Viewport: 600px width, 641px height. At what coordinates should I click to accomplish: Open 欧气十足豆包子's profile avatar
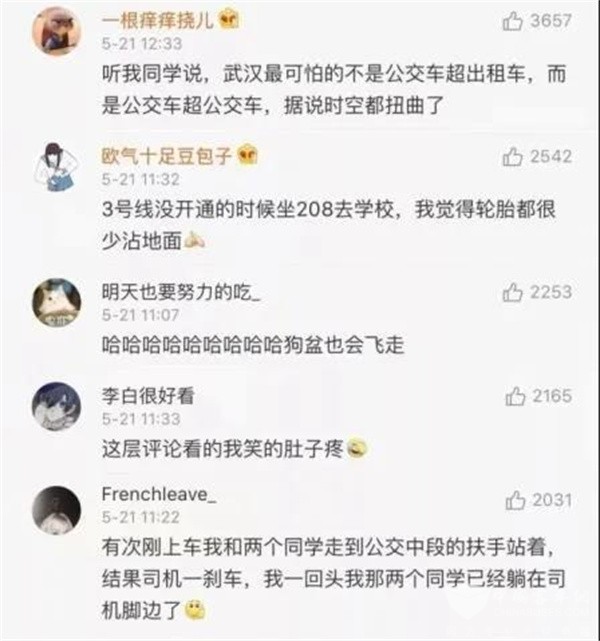(57, 165)
